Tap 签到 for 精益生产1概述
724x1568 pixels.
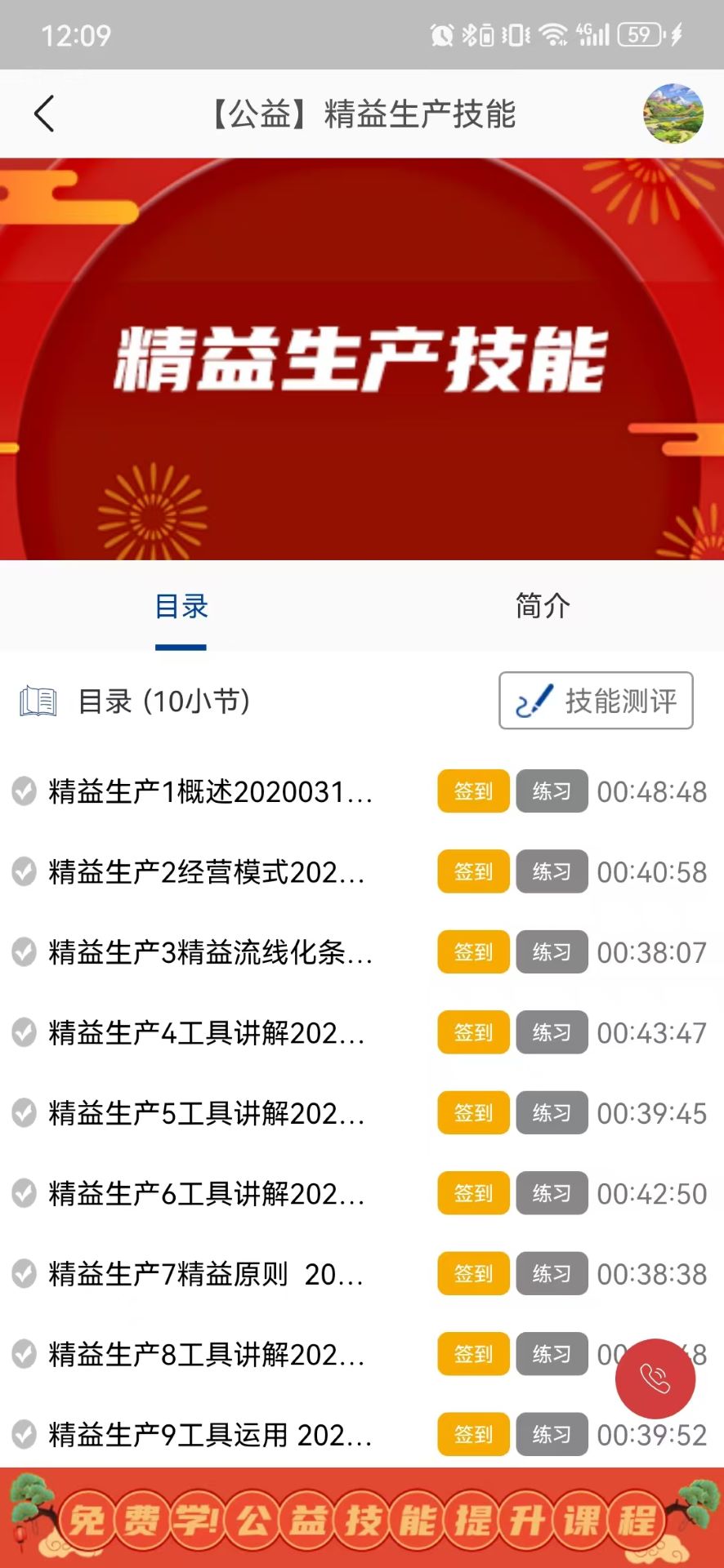[x=473, y=791]
